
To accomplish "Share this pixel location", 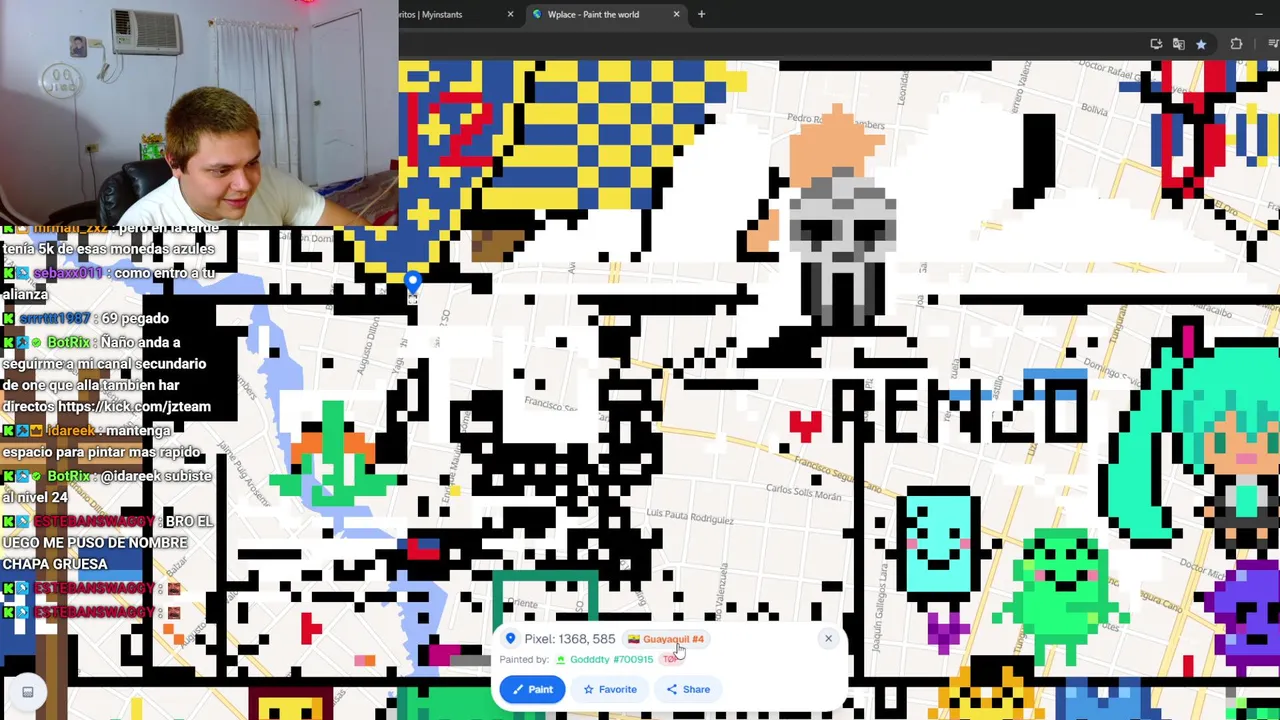I will click(688, 689).
